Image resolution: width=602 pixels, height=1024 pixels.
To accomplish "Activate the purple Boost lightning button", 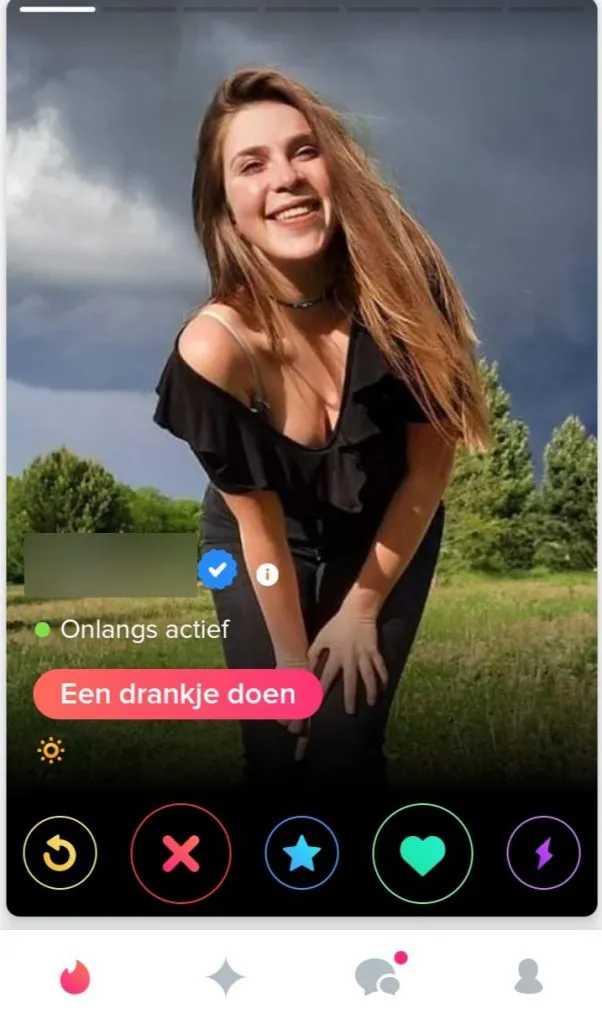I will (x=543, y=853).
